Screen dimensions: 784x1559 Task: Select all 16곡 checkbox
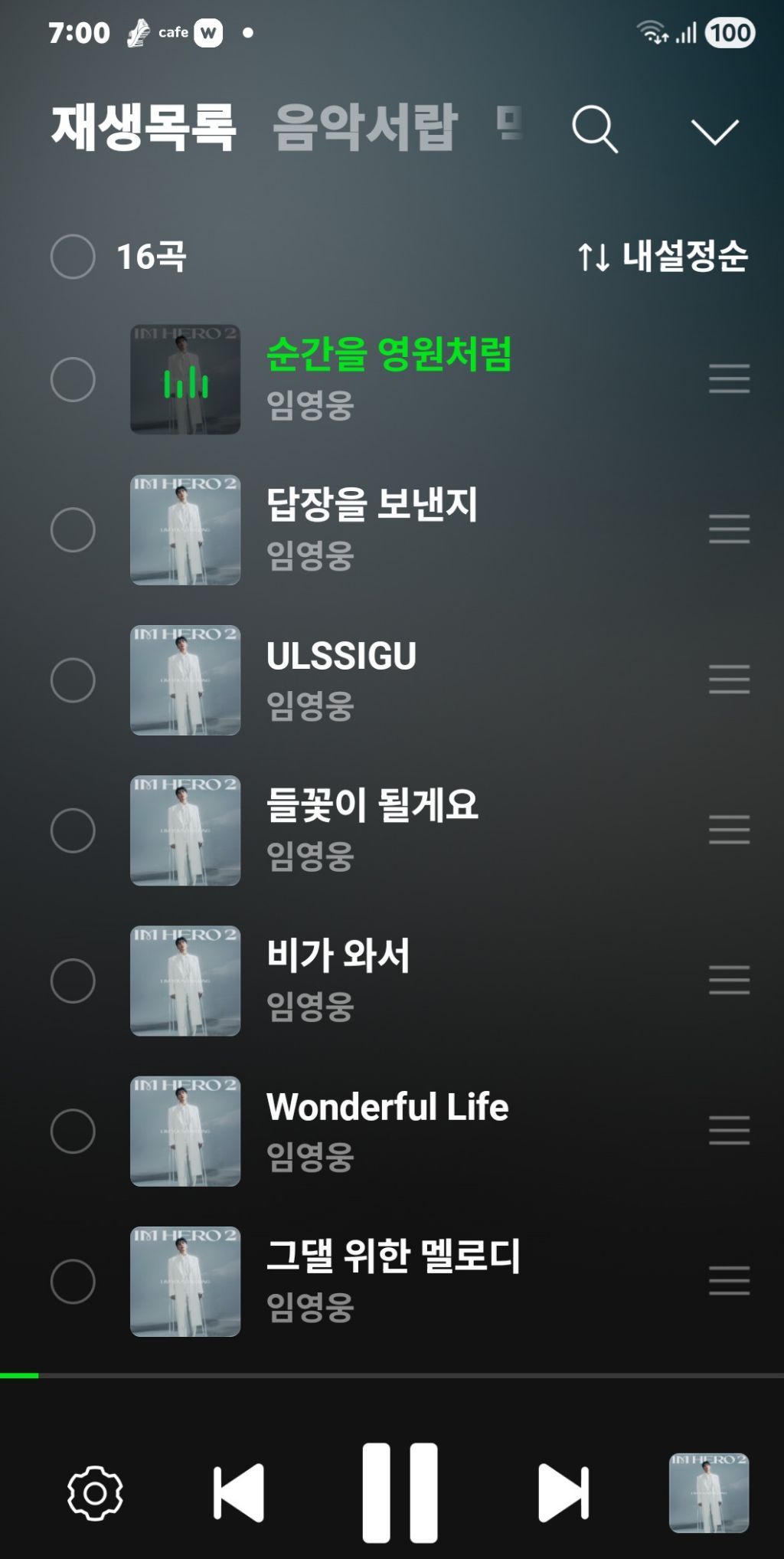[73, 257]
